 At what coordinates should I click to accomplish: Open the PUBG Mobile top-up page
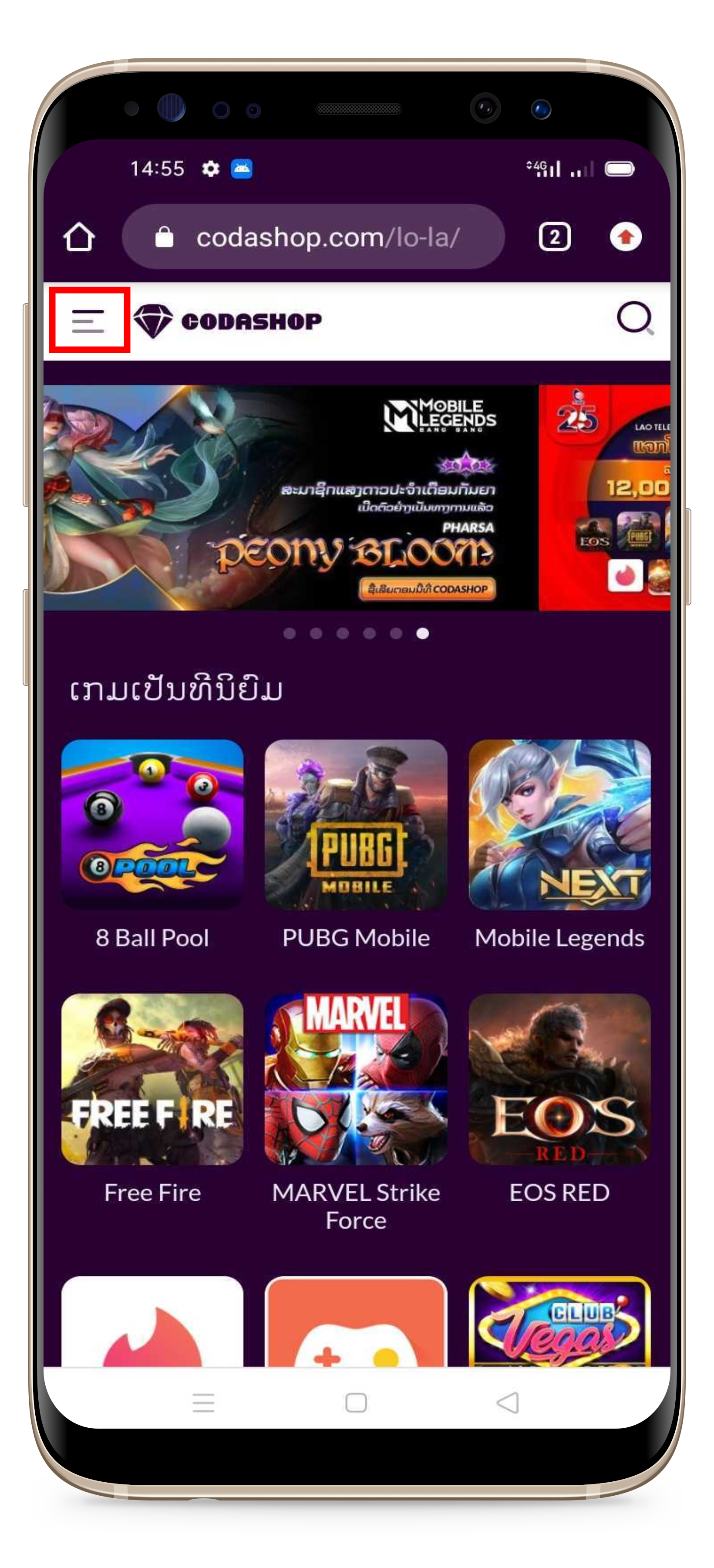tap(356, 825)
